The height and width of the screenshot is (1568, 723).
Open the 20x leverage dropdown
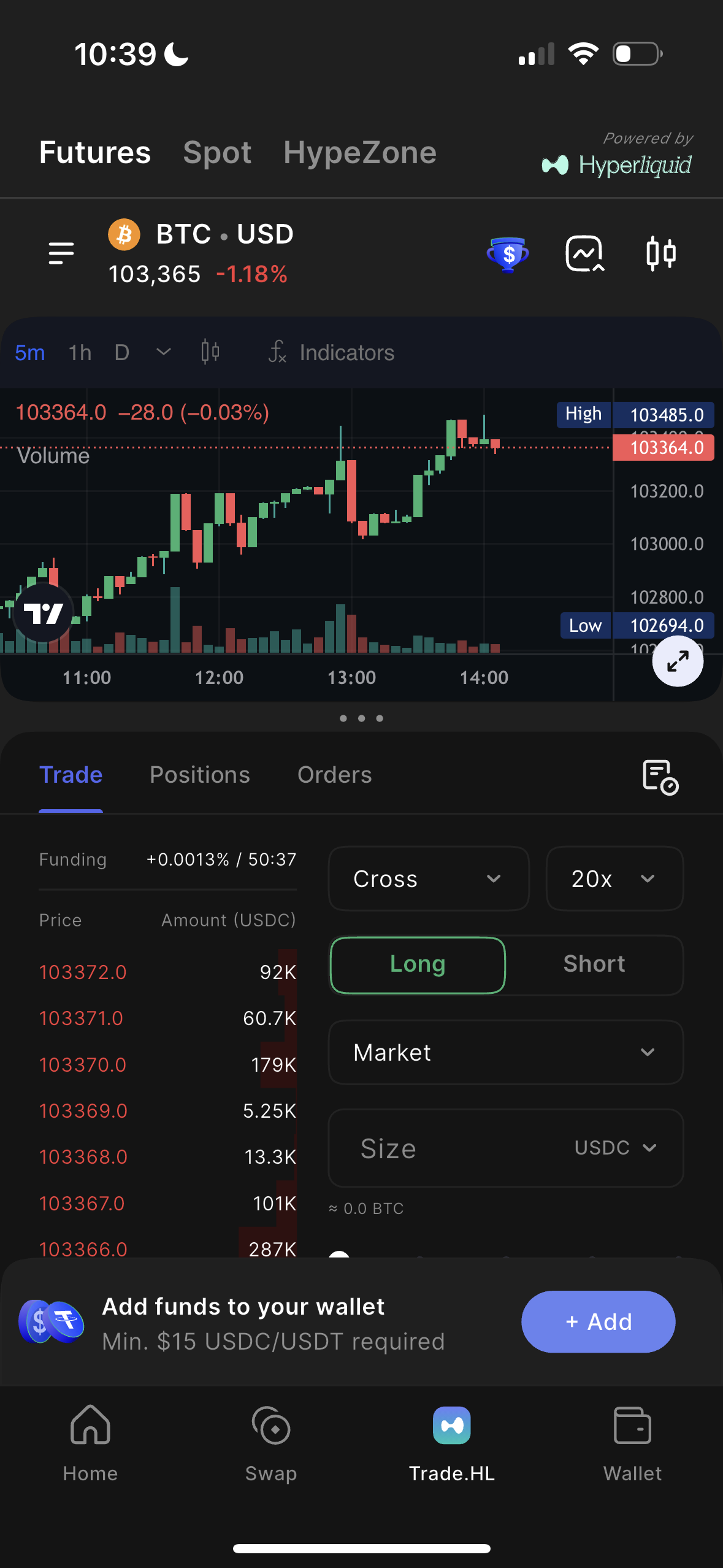[x=614, y=878]
